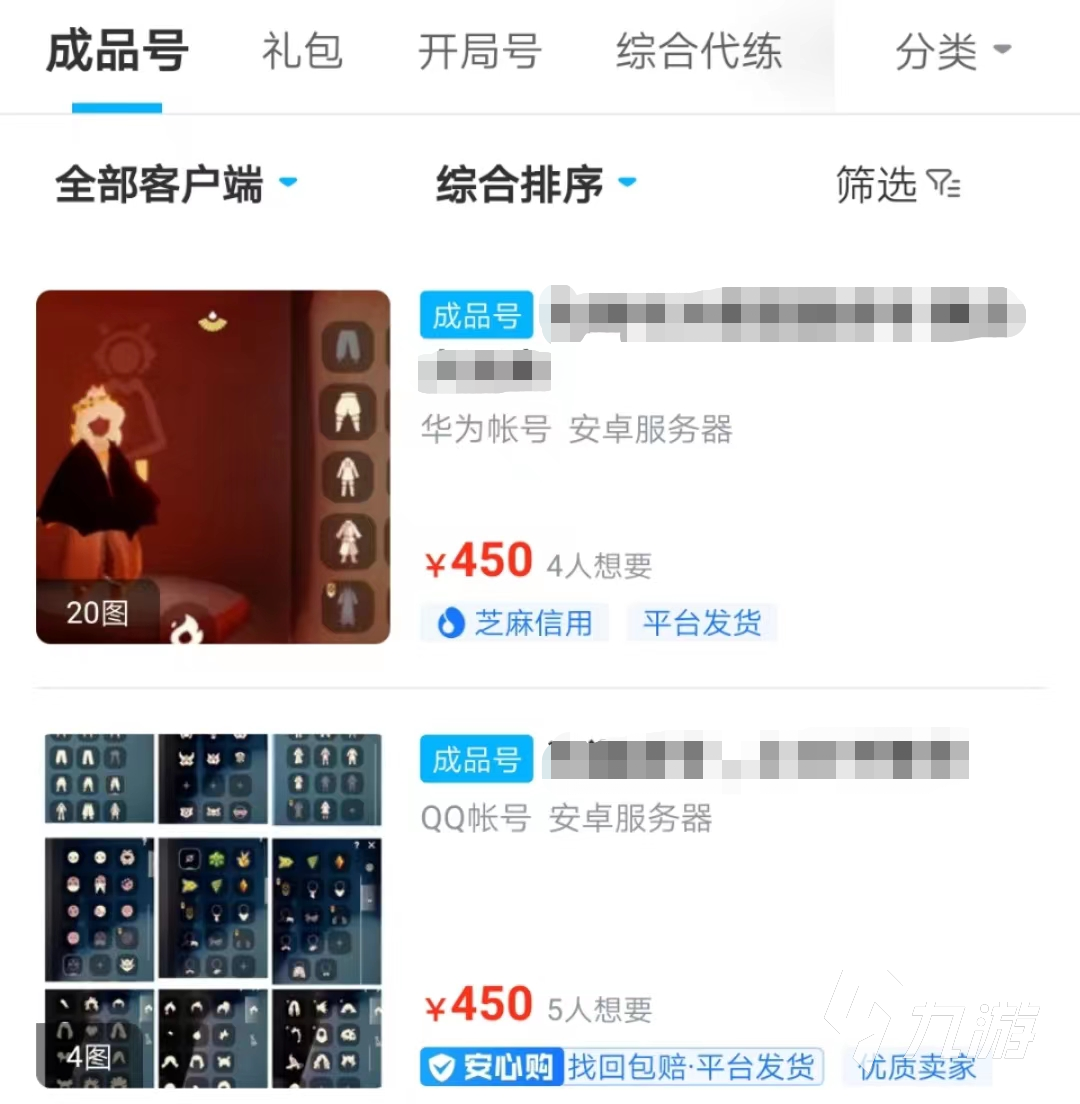Click the ¥450 price on the first listing
Screen dimensions: 1080x1104
(x=480, y=560)
